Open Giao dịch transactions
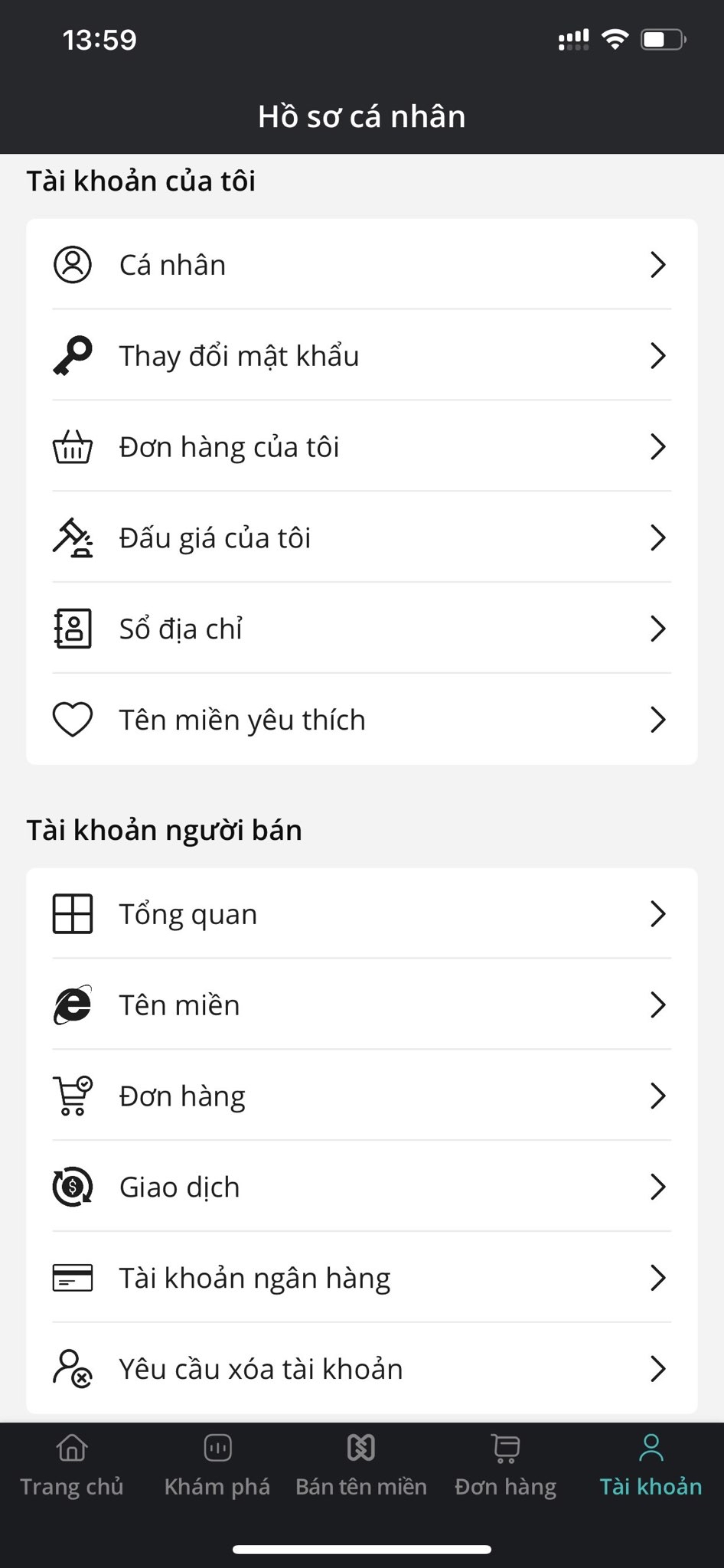This screenshot has width=724, height=1568. 361,1187
